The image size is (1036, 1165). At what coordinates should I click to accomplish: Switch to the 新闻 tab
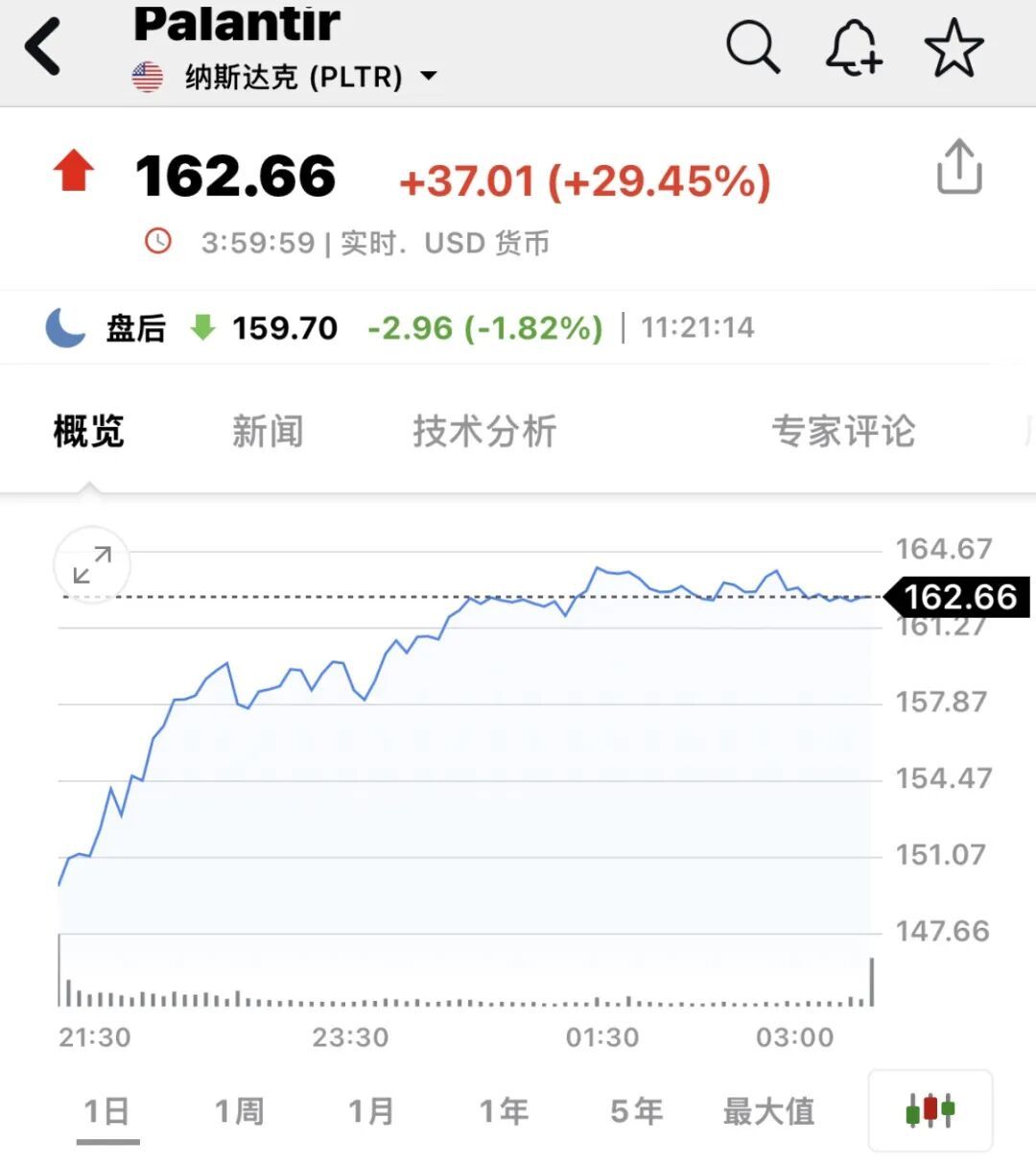pyautogui.click(x=268, y=431)
